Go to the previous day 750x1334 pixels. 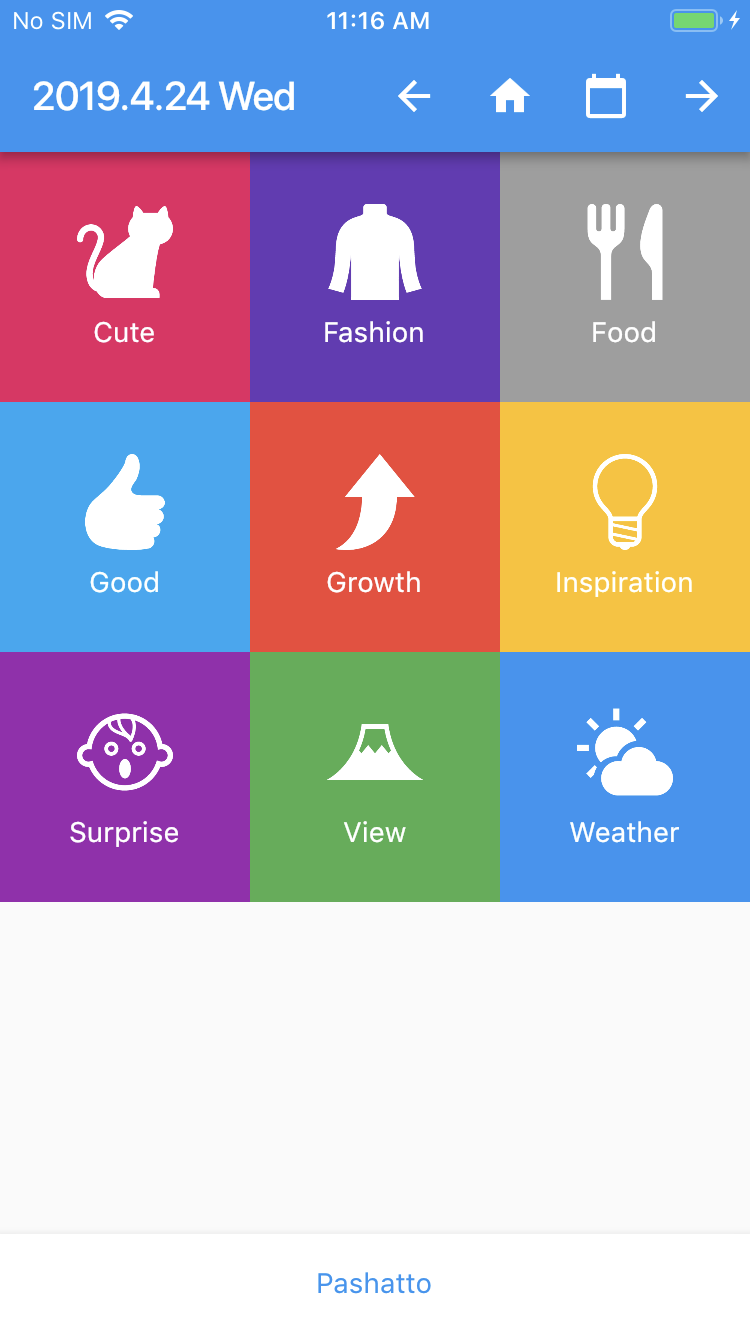click(x=414, y=97)
